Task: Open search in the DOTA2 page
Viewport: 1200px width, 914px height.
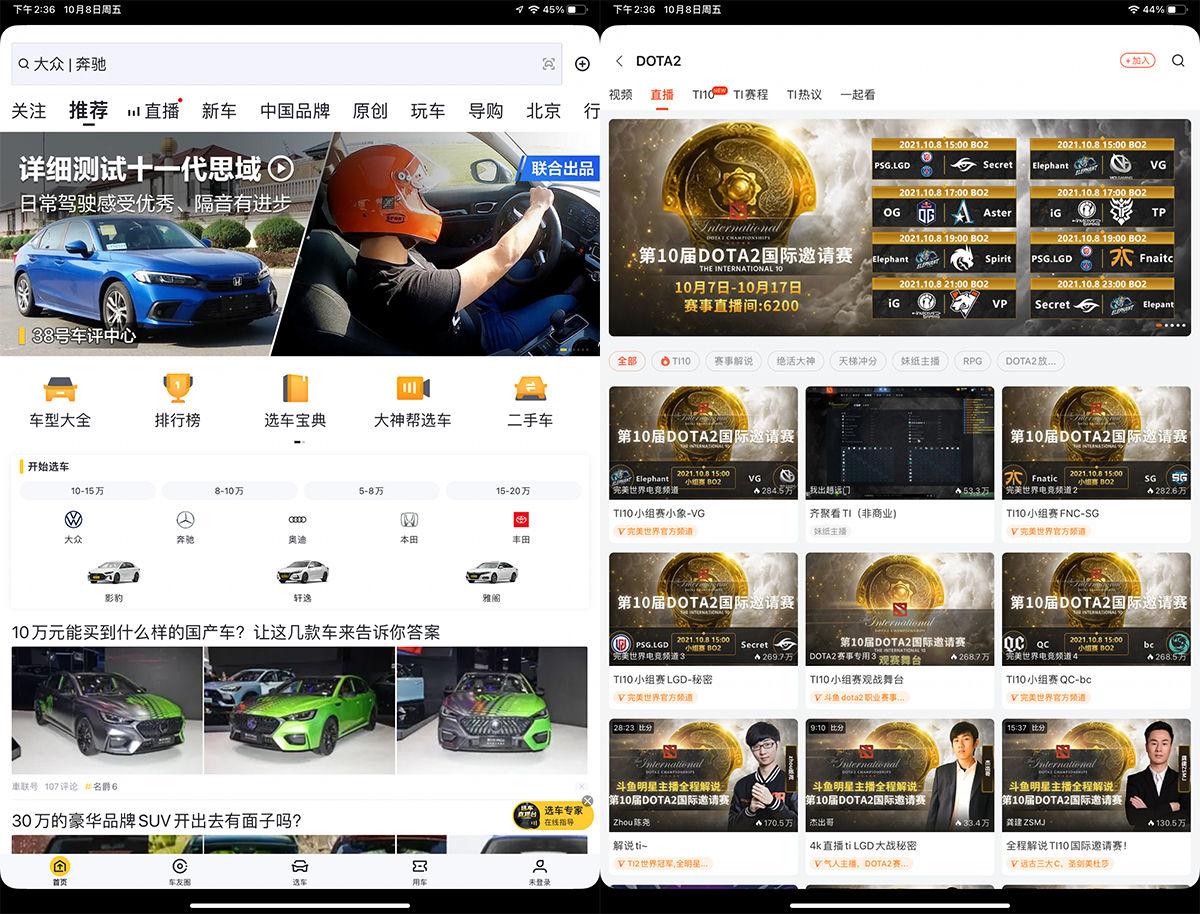Action: click(x=1178, y=61)
